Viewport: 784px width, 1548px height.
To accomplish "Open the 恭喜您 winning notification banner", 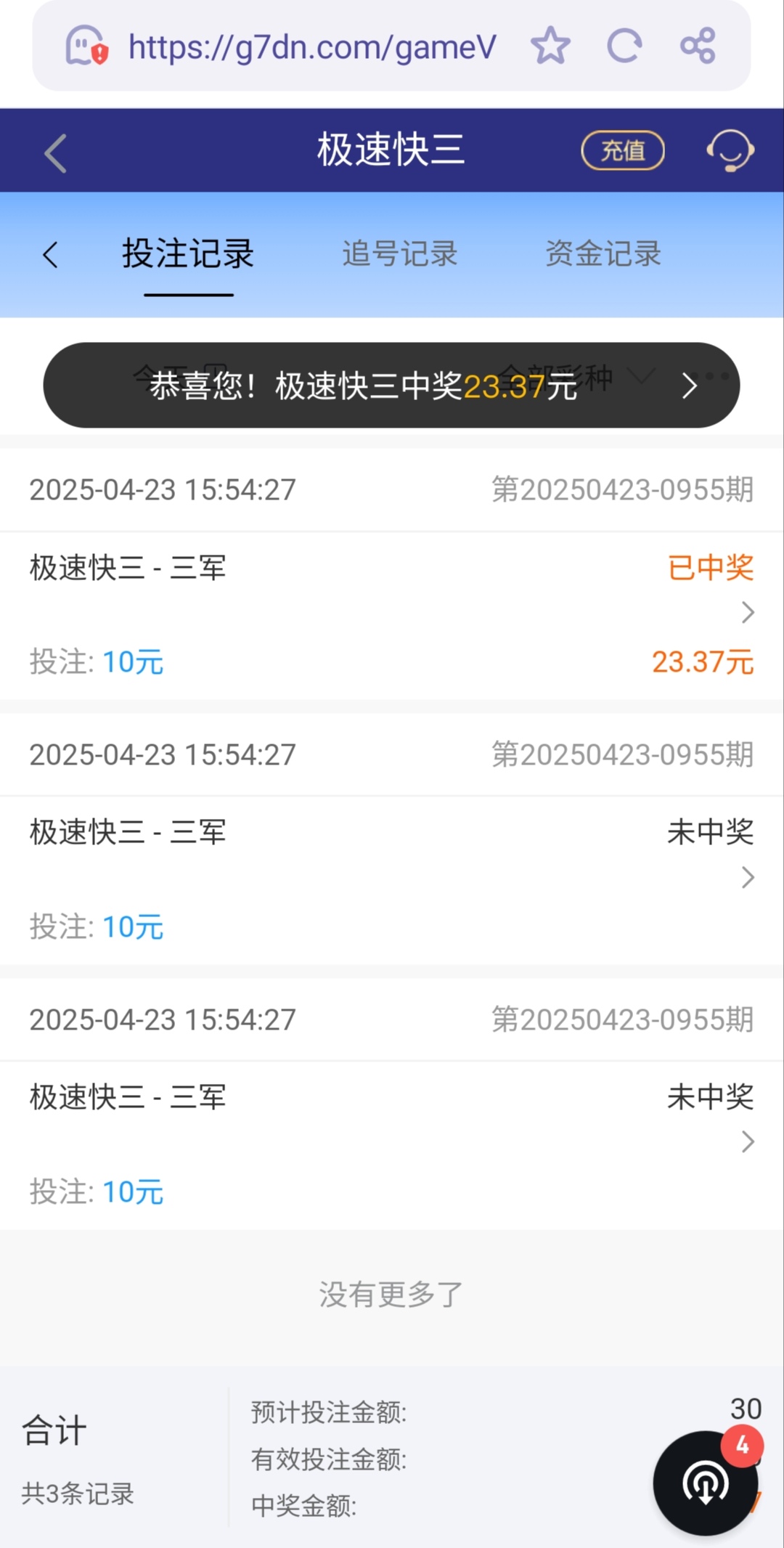I will coord(391,386).
